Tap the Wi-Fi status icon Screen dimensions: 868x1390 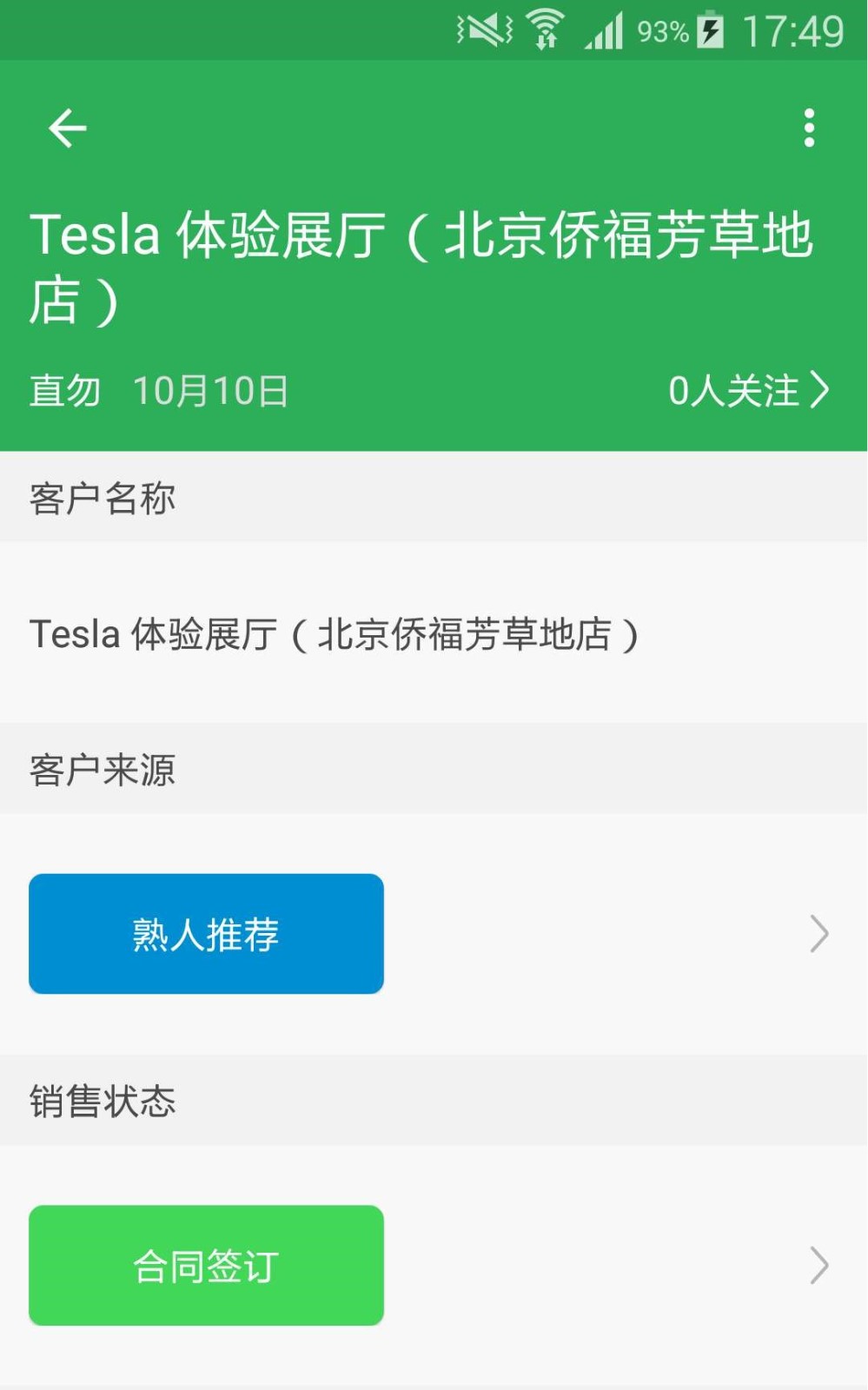(546, 30)
